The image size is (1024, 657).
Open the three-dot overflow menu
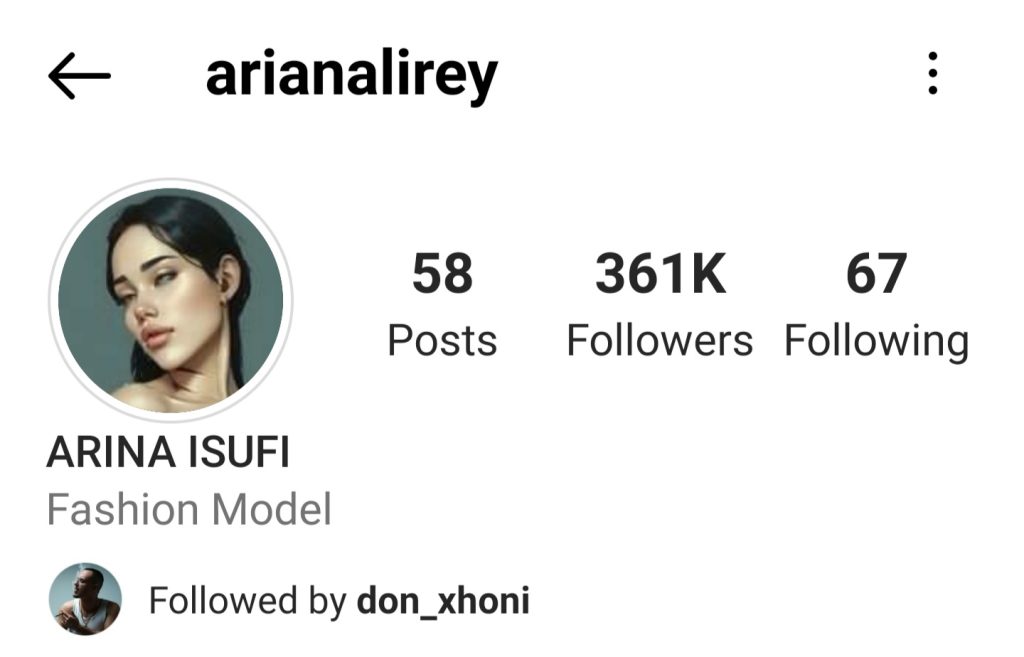pyautogui.click(x=932, y=75)
